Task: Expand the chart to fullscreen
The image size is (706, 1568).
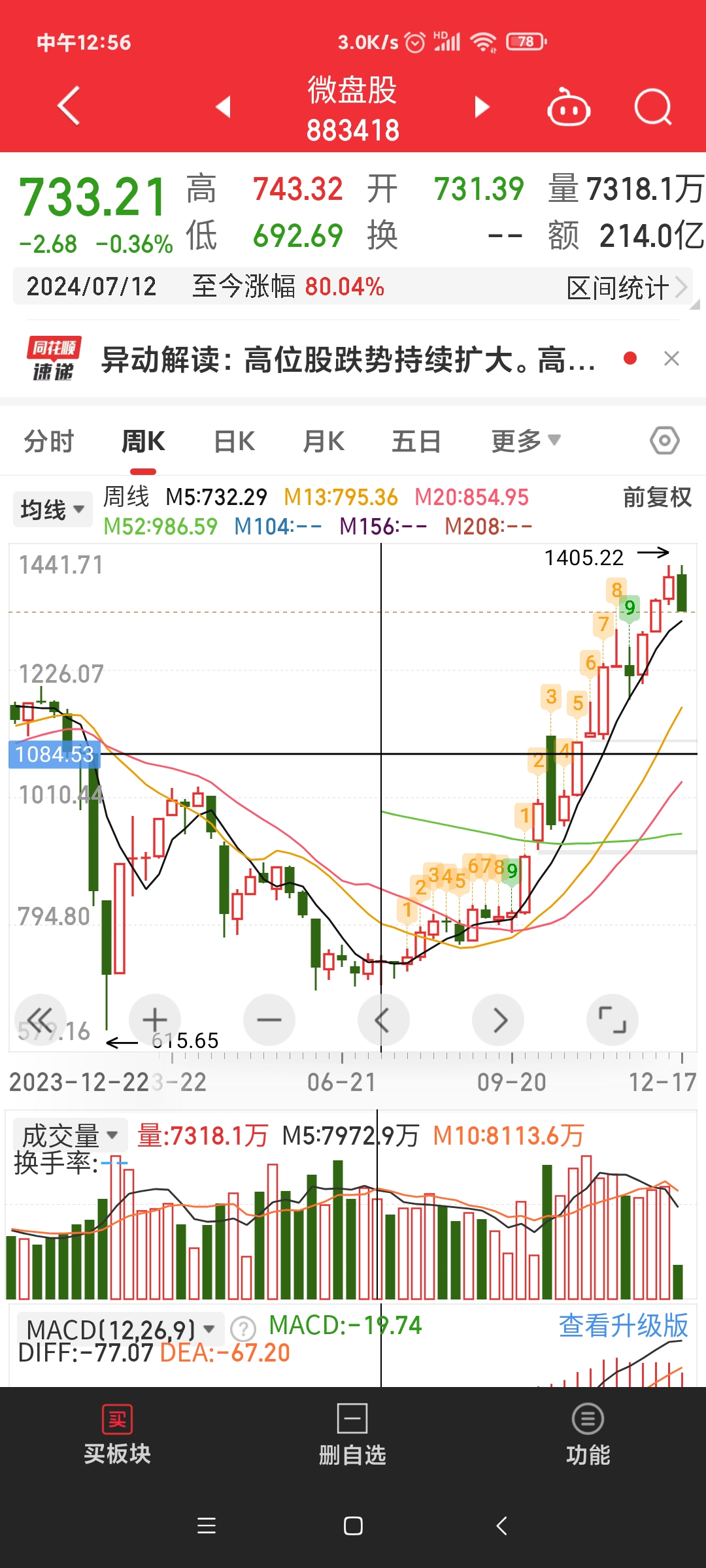Action: pyautogui.click(x=612, y=1020)
